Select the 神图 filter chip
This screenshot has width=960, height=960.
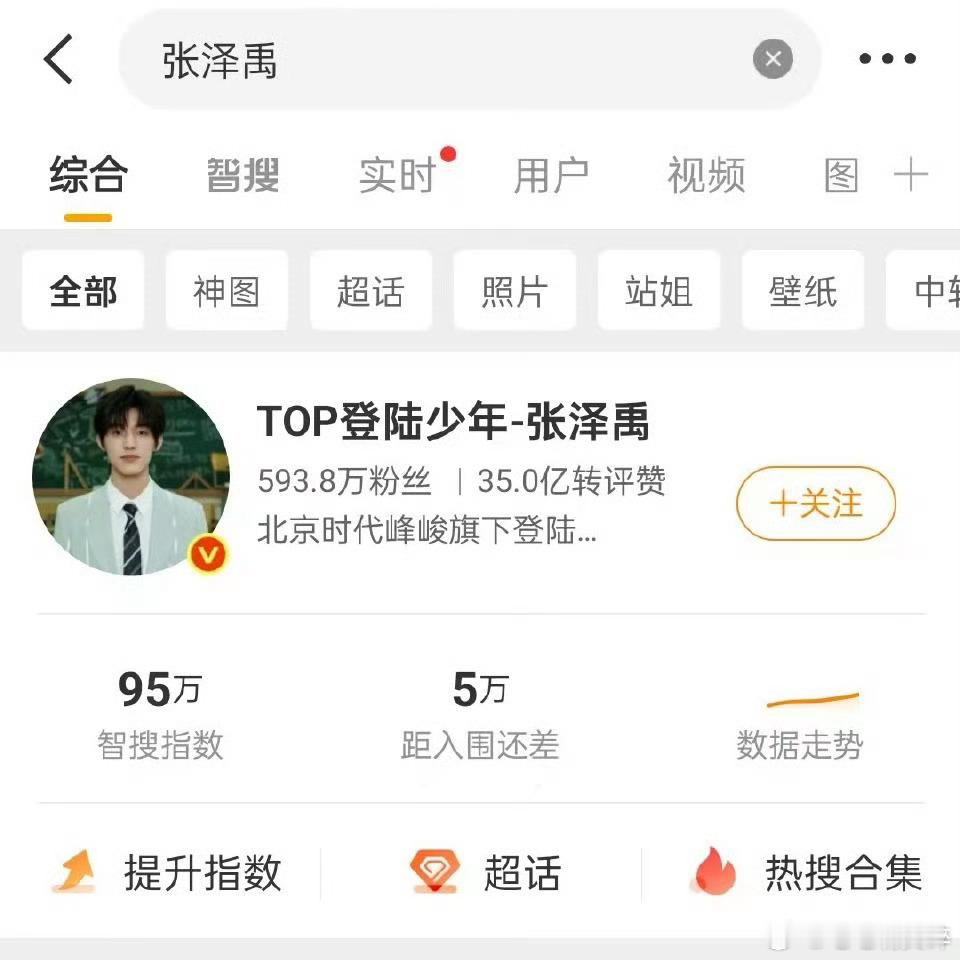click(x=227, y=290)
